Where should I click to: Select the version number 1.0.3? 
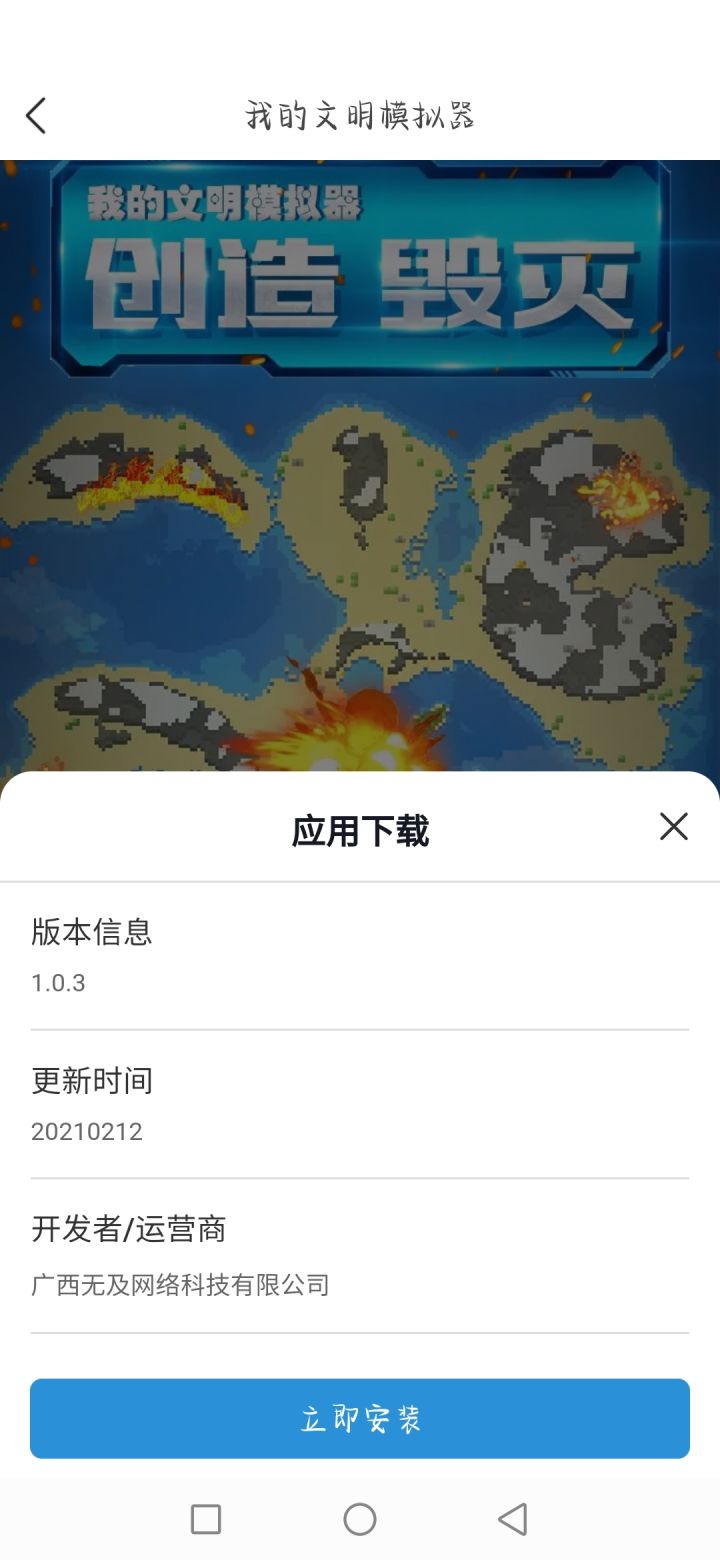[57, 983]
